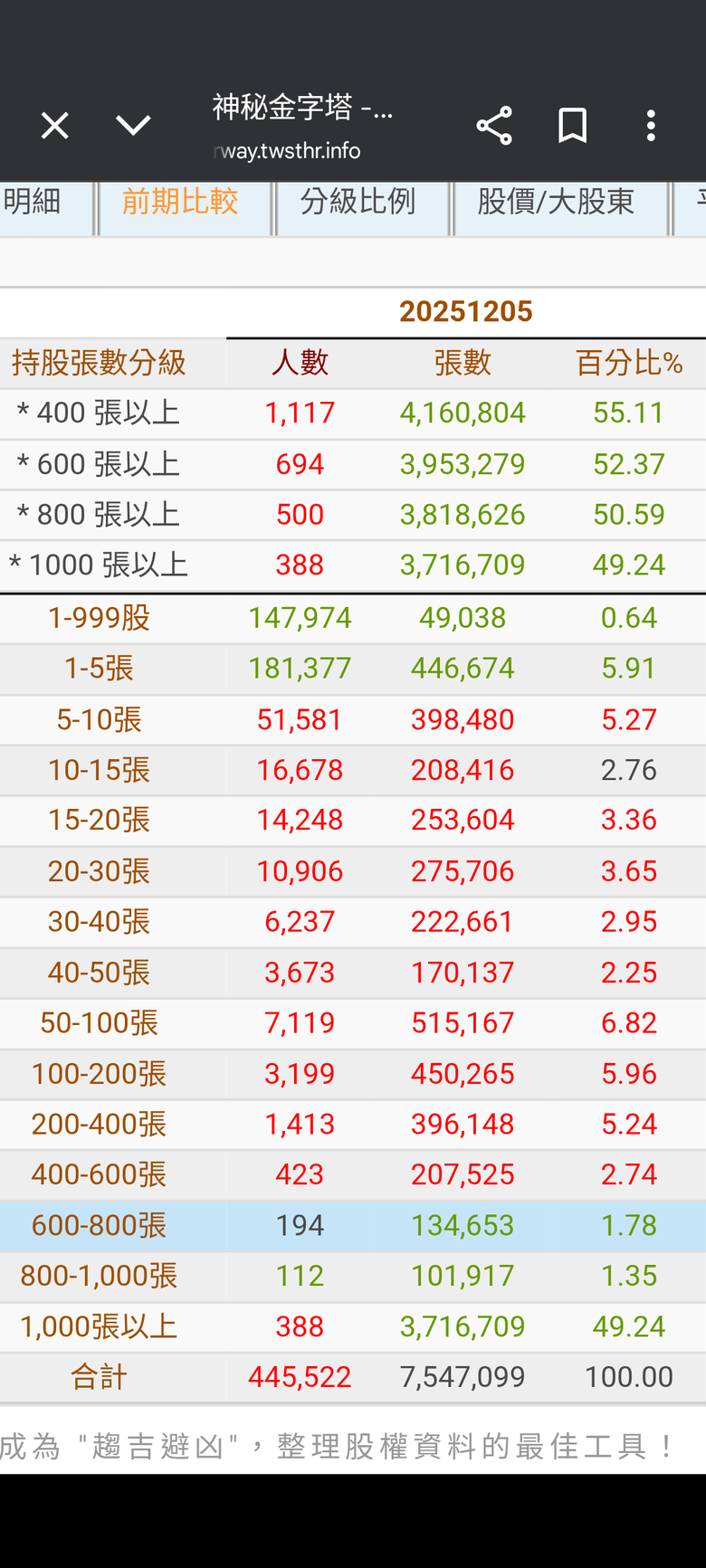Go to the 股價/大股東 tab
This screenshot has width=706, height=1568.
click(x=556, y=202)
